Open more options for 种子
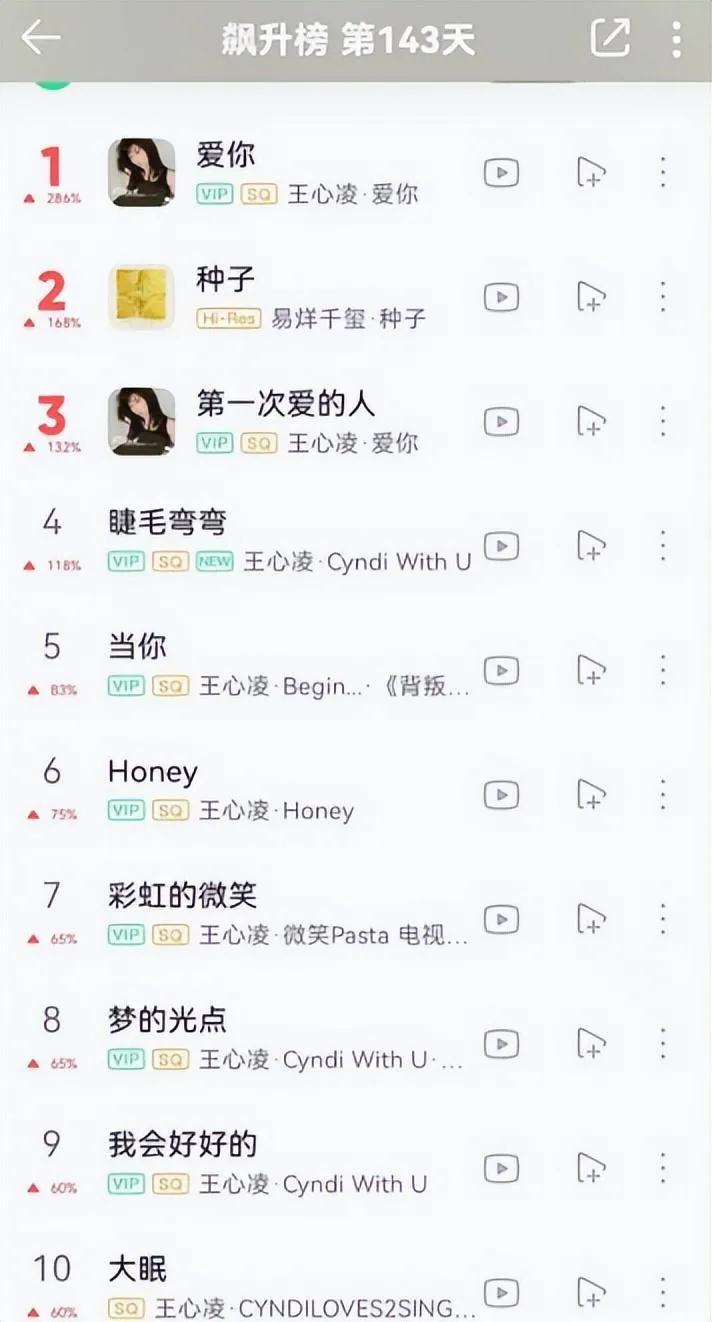 662,297
